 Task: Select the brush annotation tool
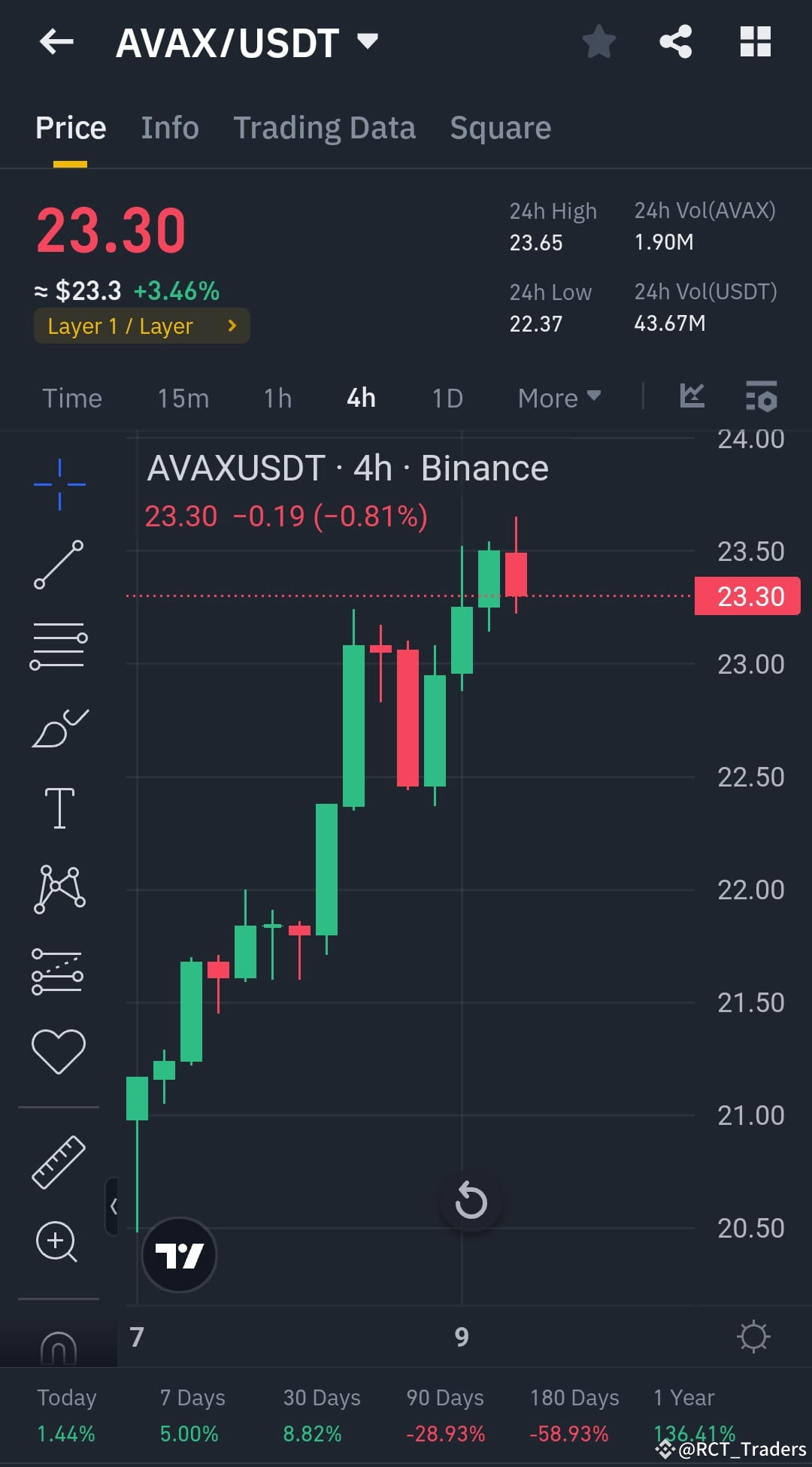pos(60,728)
